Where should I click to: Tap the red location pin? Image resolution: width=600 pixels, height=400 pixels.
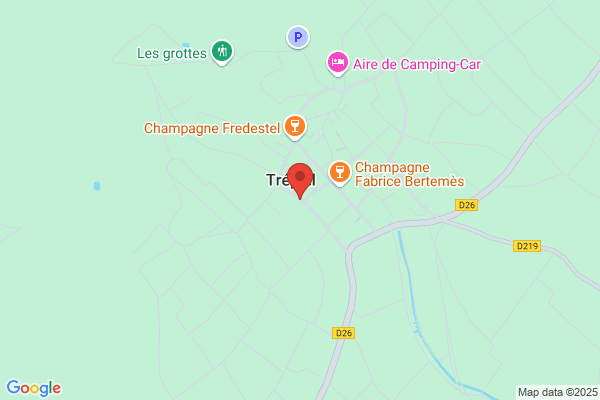coord(300,180)
